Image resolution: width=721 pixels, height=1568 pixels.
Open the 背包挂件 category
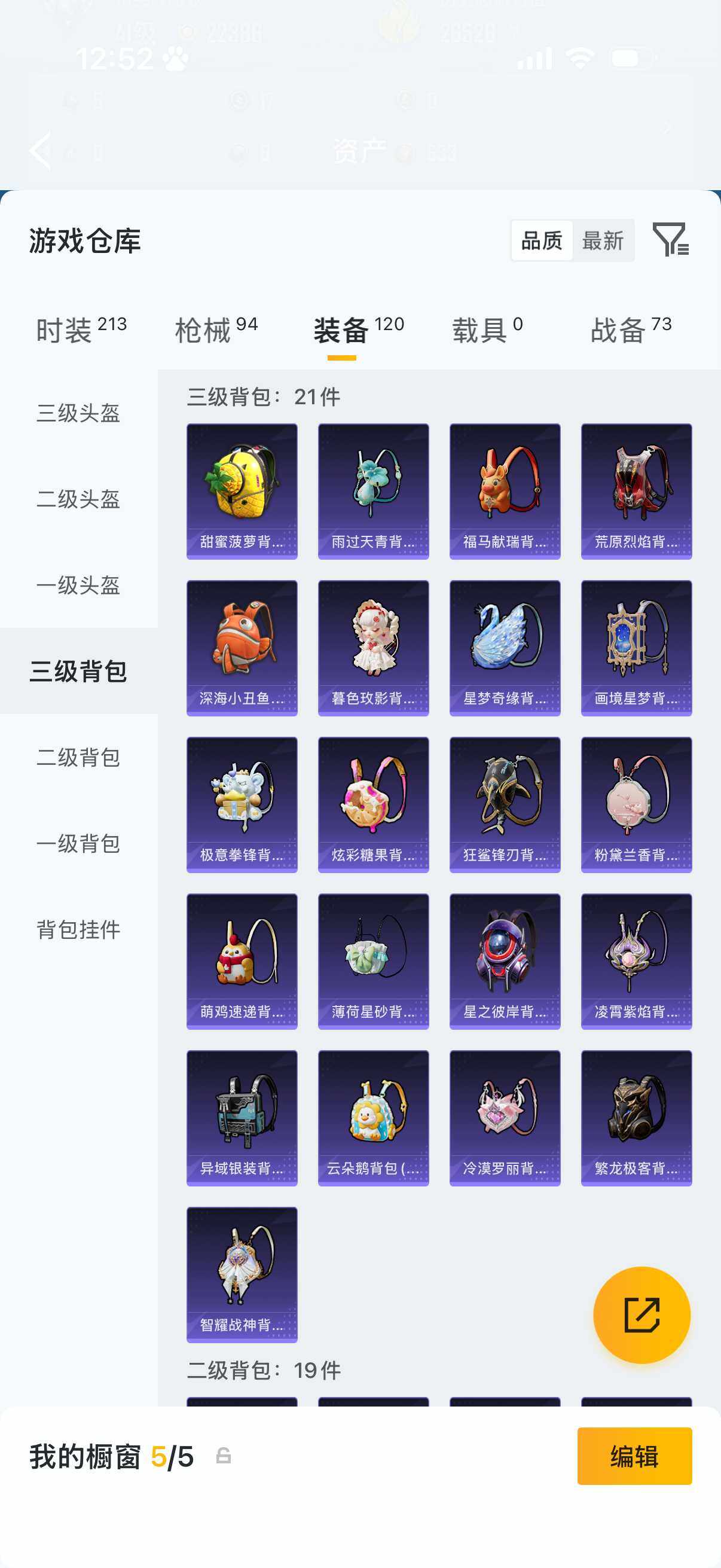[78, 930]
